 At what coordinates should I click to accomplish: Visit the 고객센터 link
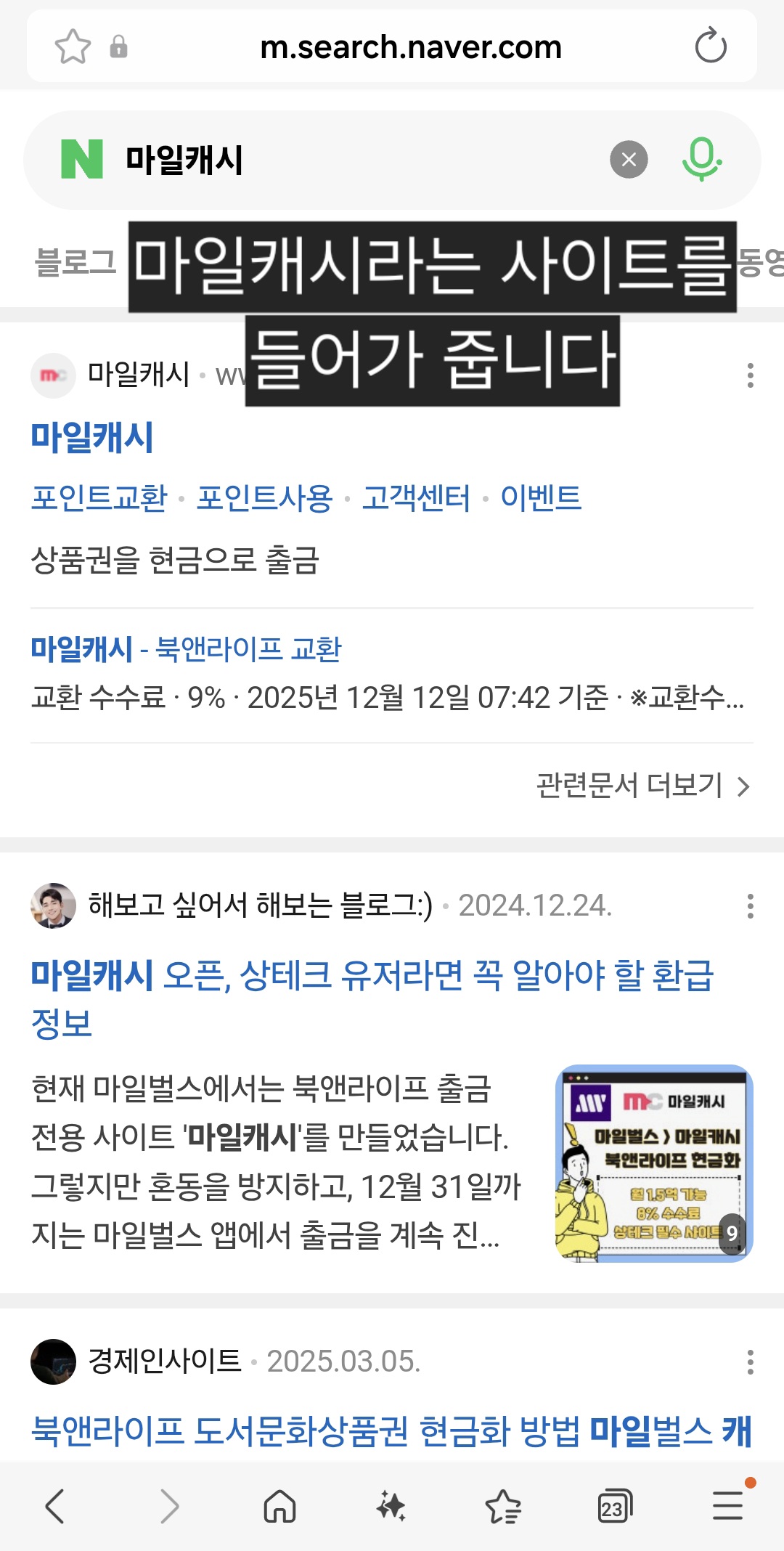tap(416, 499)
